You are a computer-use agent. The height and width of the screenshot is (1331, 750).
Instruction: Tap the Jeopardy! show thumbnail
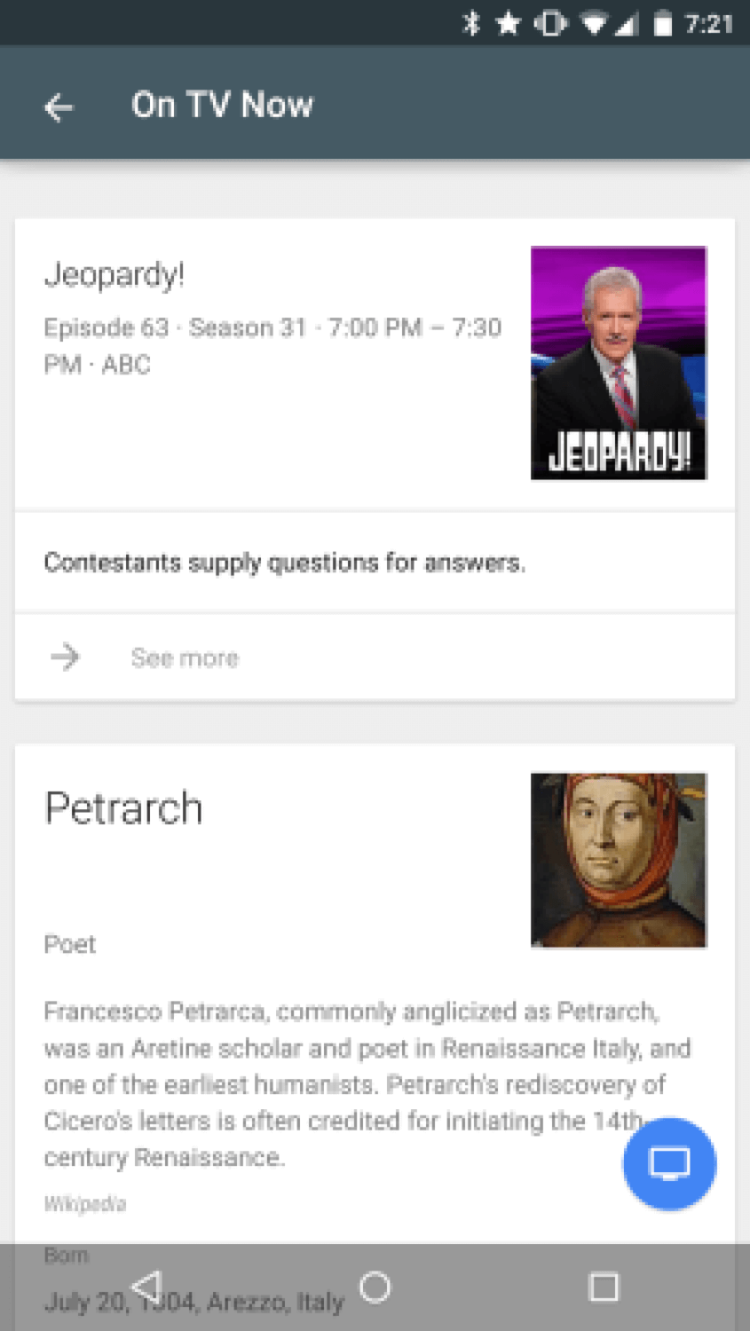pos(618,362)
